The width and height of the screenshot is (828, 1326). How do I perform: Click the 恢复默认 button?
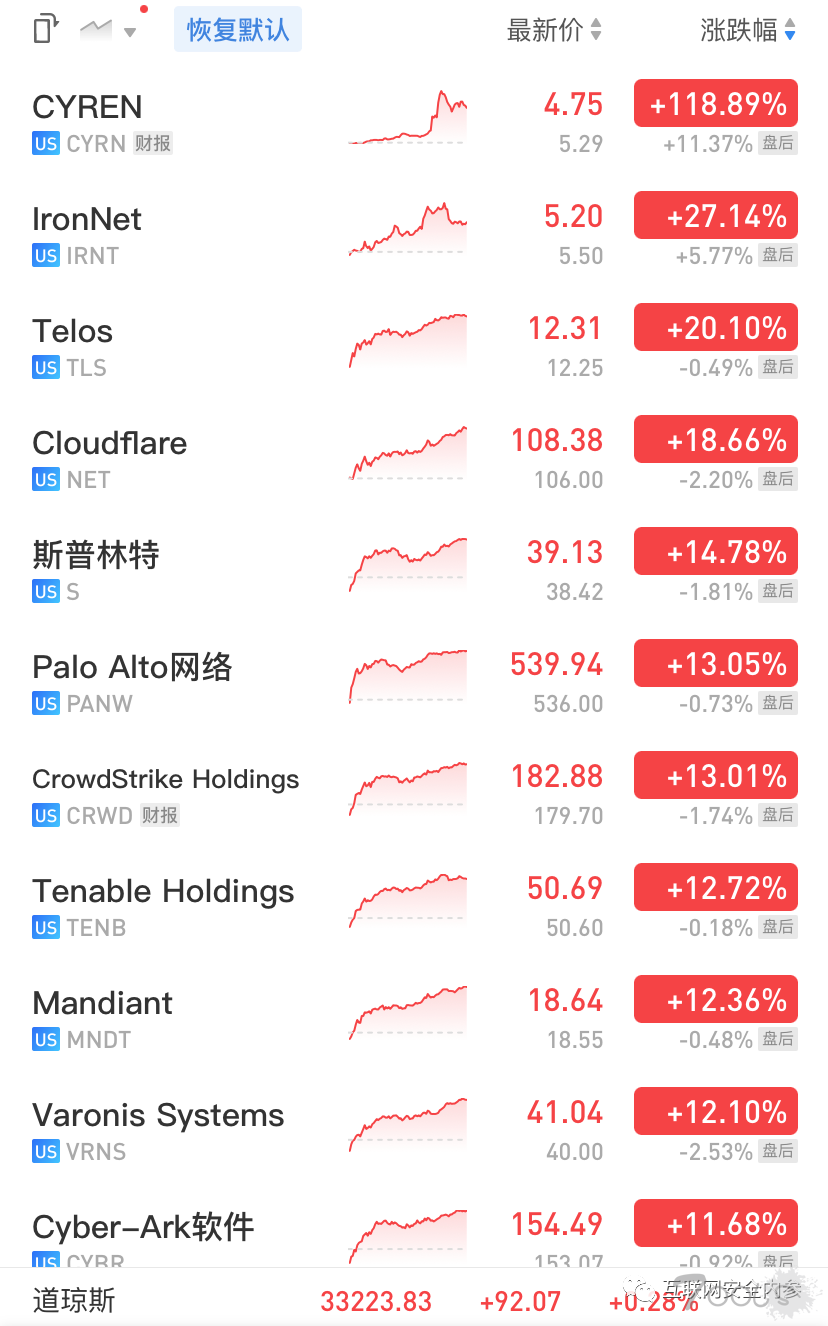237,29
